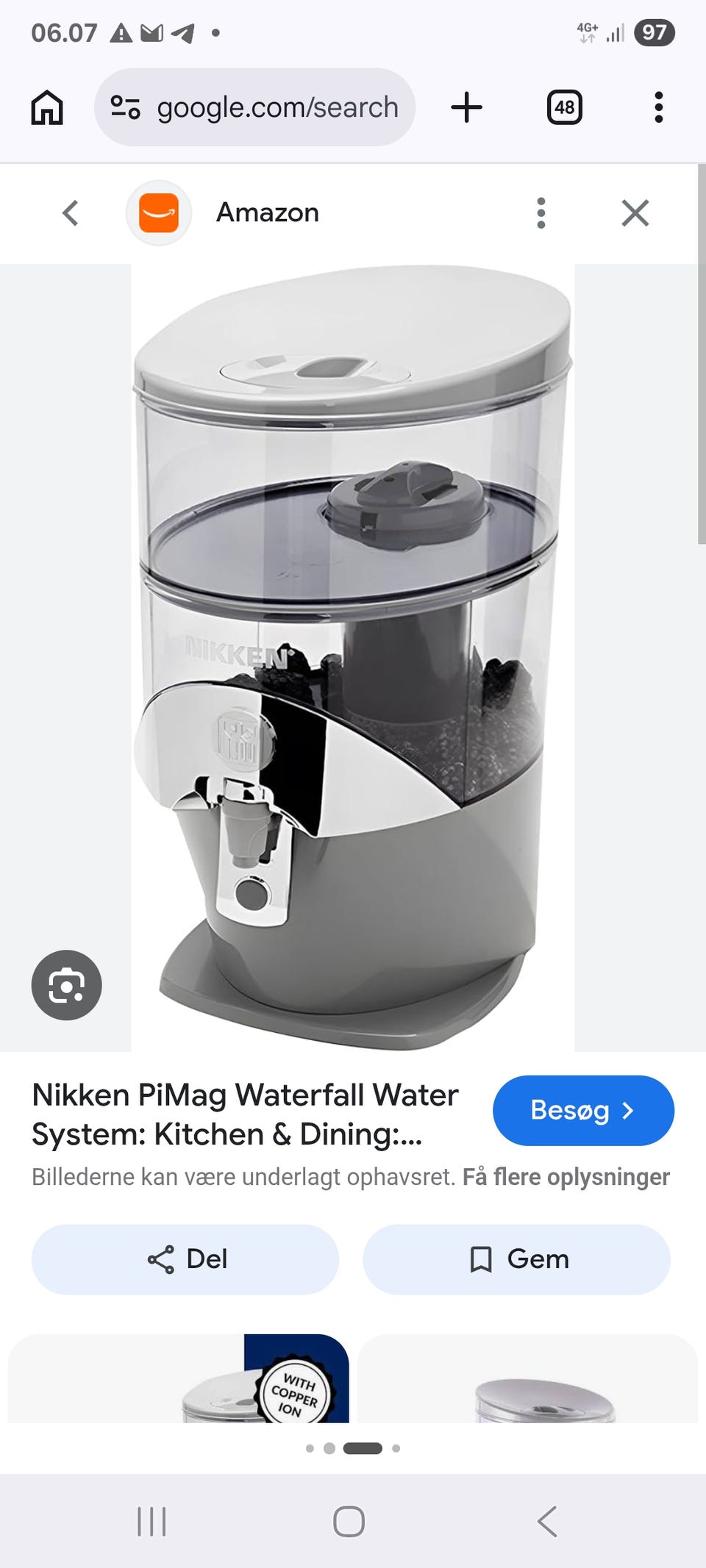Open the browser overflow menu
This screenshot has width=706, height=1568.
[x=658, y=107]
